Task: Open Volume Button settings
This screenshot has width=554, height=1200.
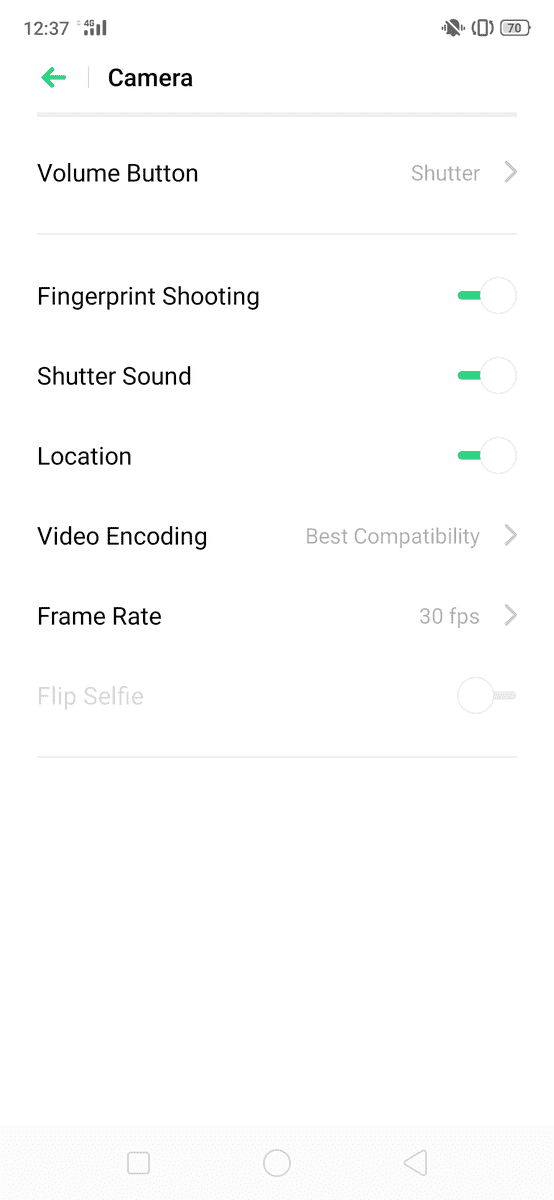Action: (x=277, y=173)
